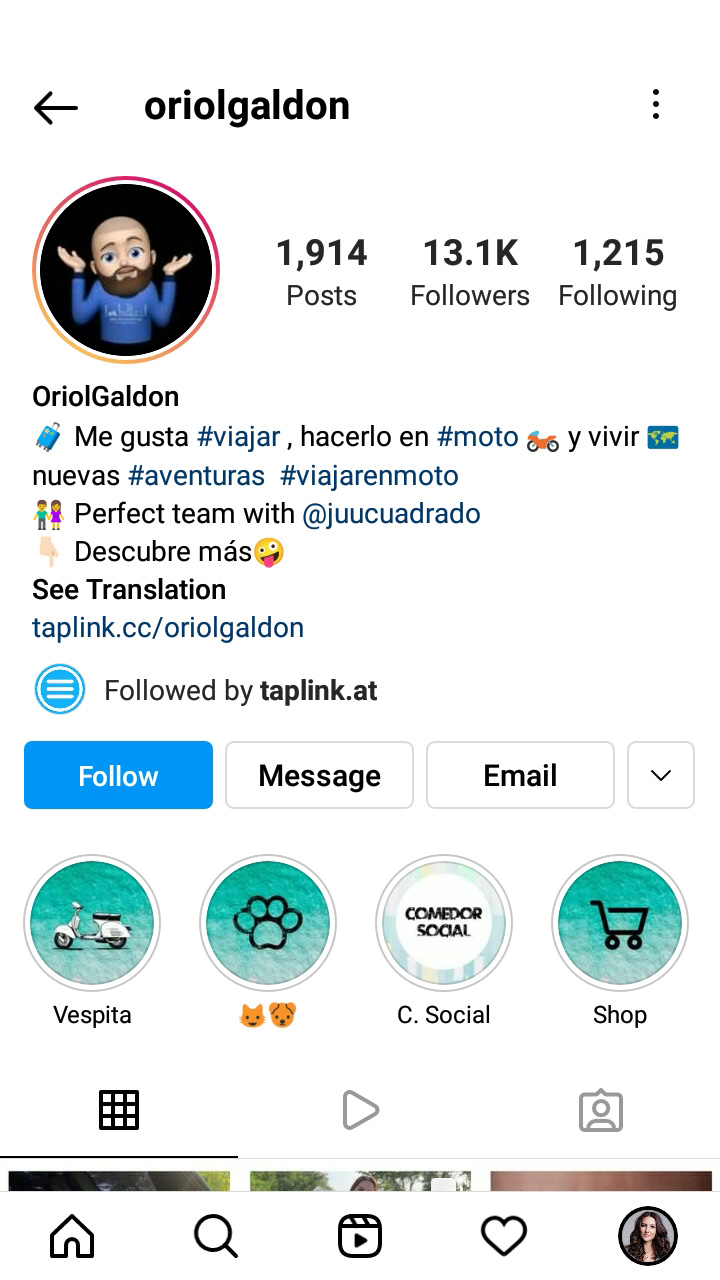Open the Shop story highlight
Screen dimensions: 720x1280
(x=620, y=923)
